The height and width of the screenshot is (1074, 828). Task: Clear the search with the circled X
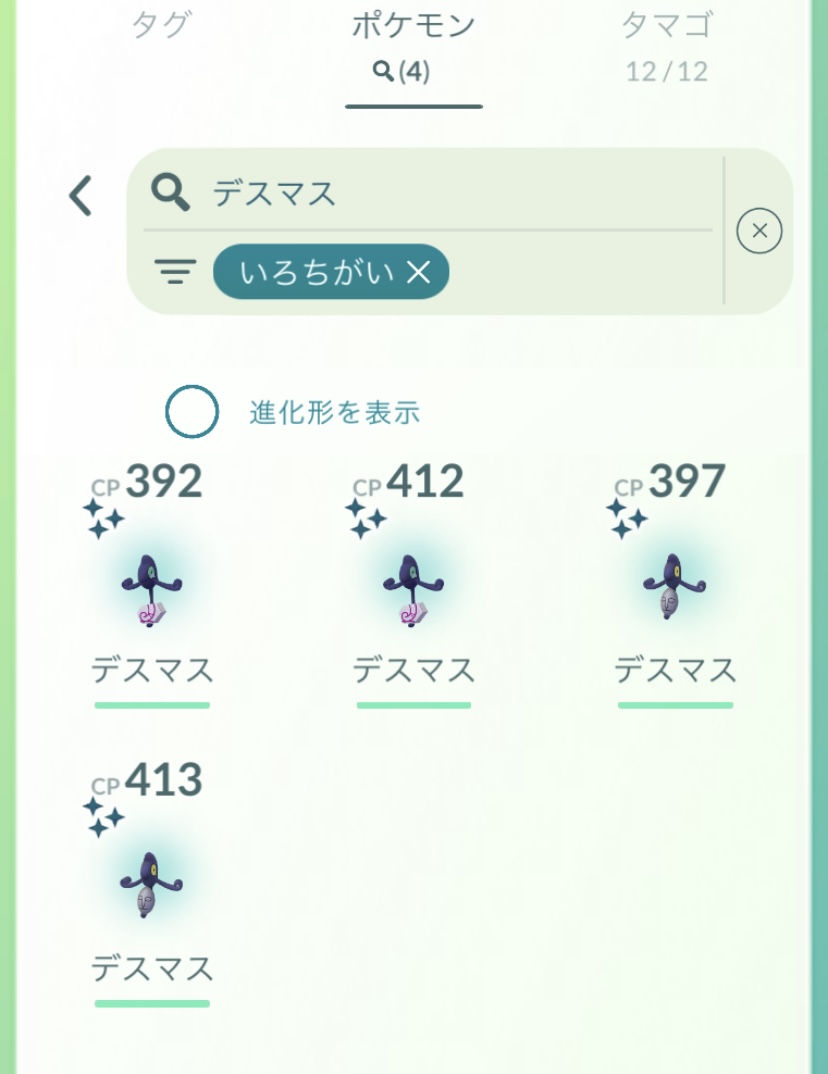(x=759, y=232)
